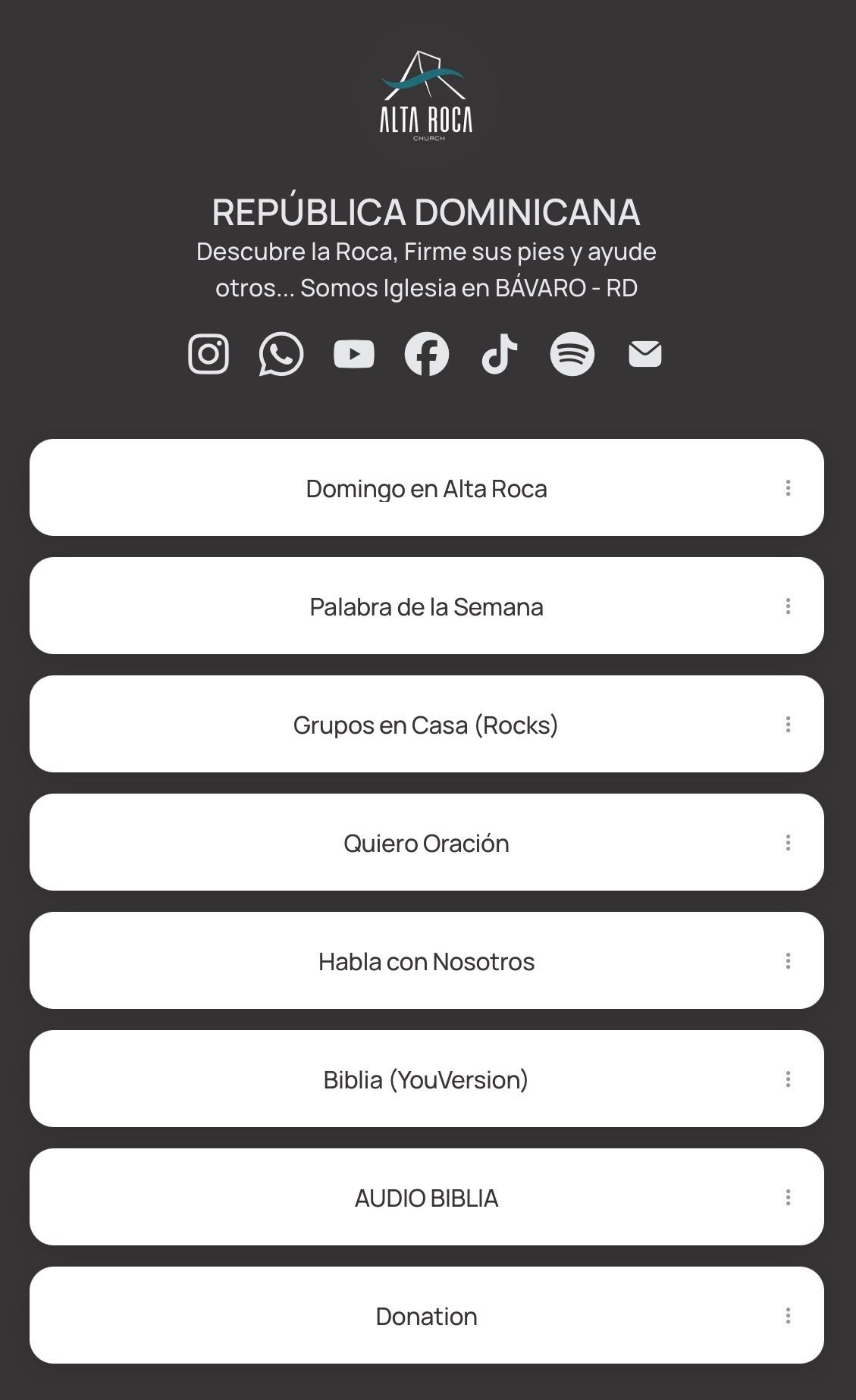
Task: Open share menu for Donation
Action: pyautogui.click(x=789, y=1317)
